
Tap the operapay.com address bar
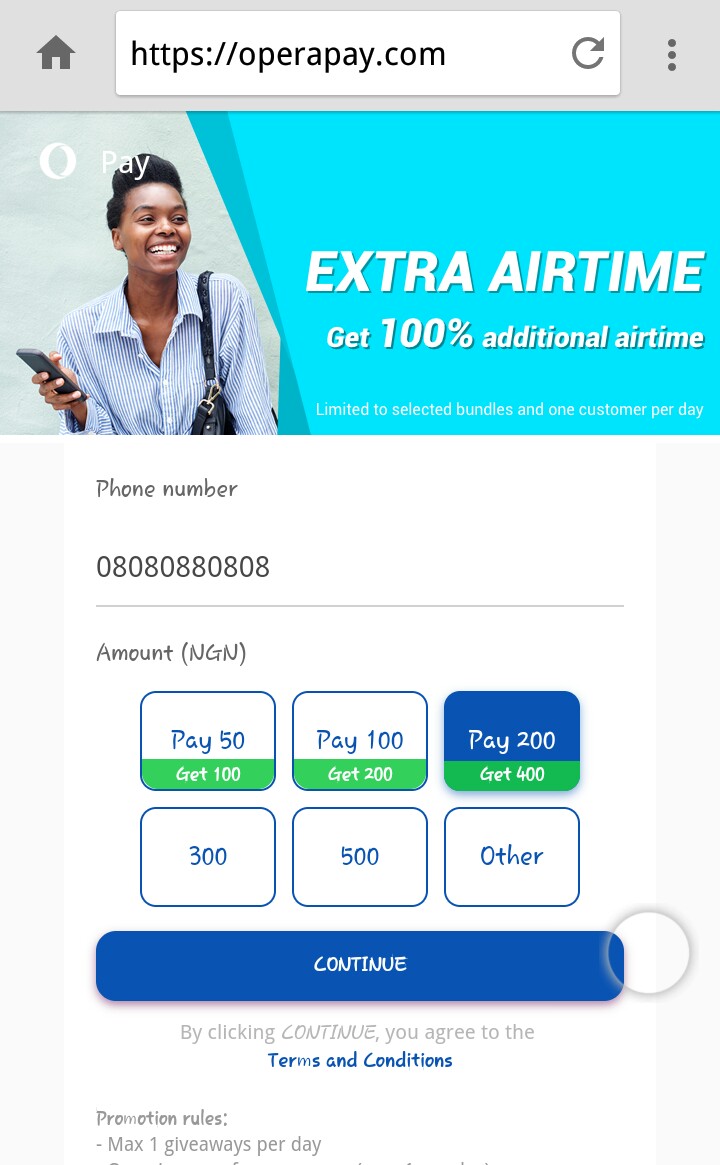[340, 54]
